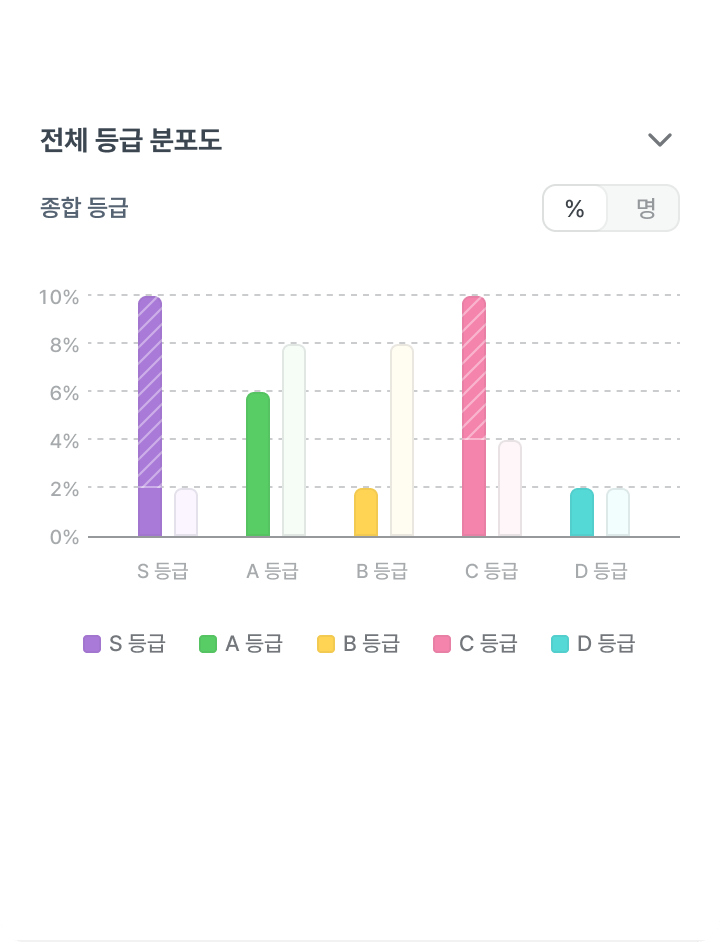Toggle B 등급 in the legend
720x942 pixels.
[x=358, y=644]
